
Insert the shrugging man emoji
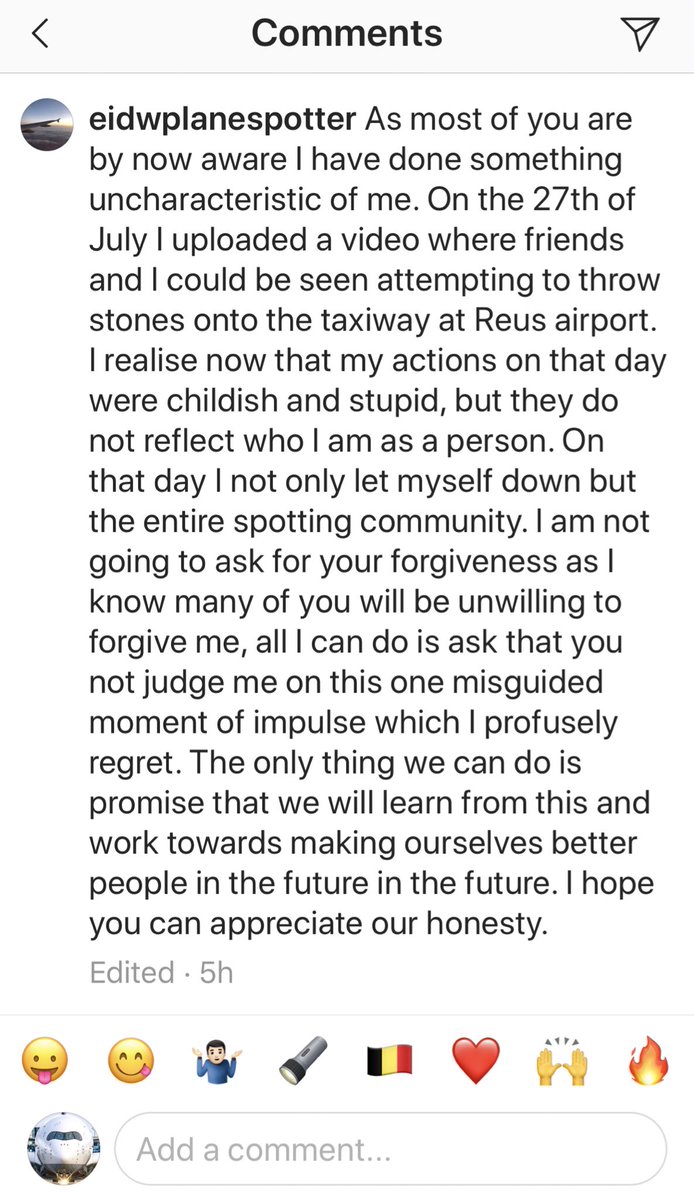(216, 1059)
